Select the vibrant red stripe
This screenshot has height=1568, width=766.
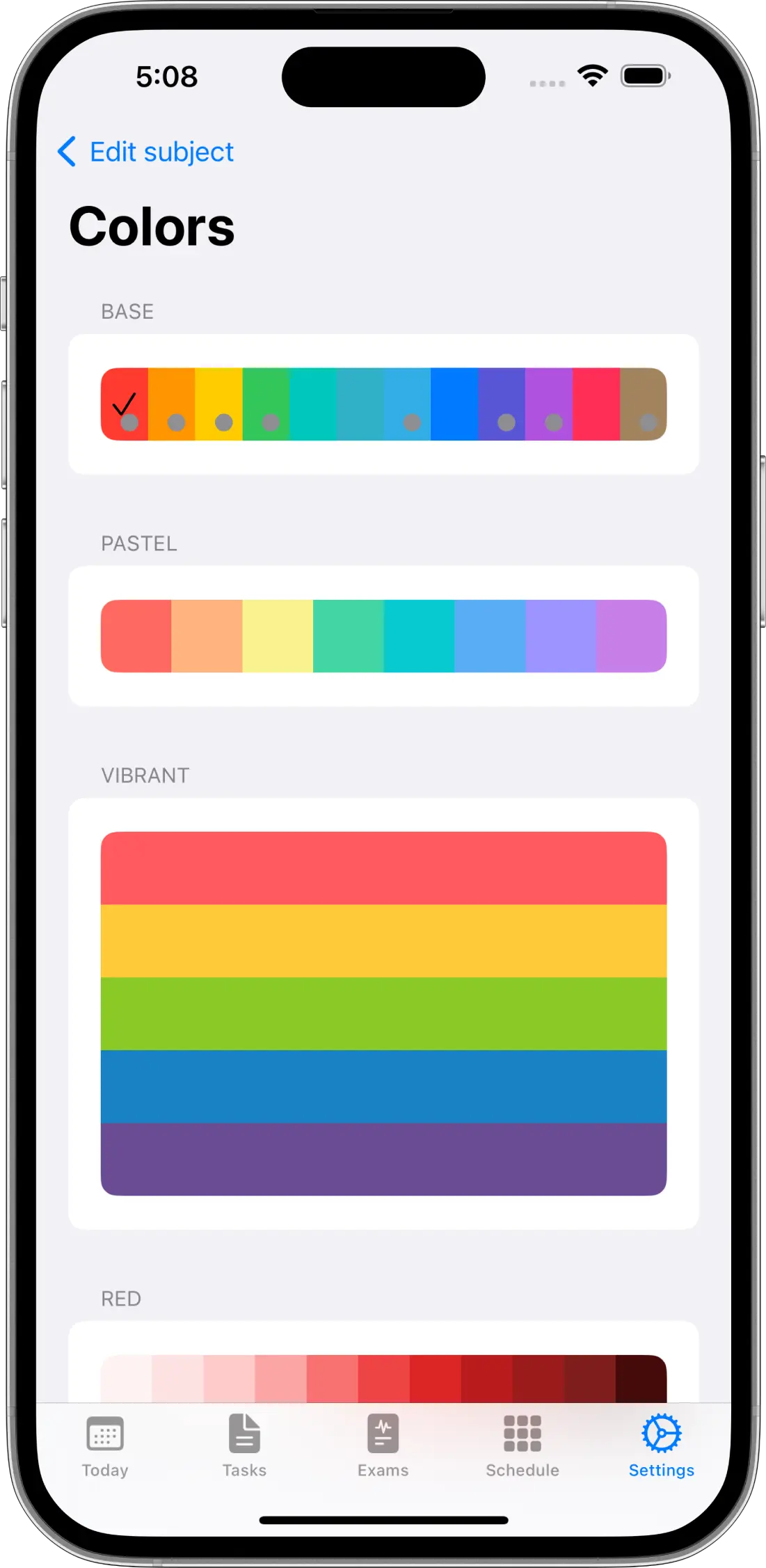click(x=383, y=868)
